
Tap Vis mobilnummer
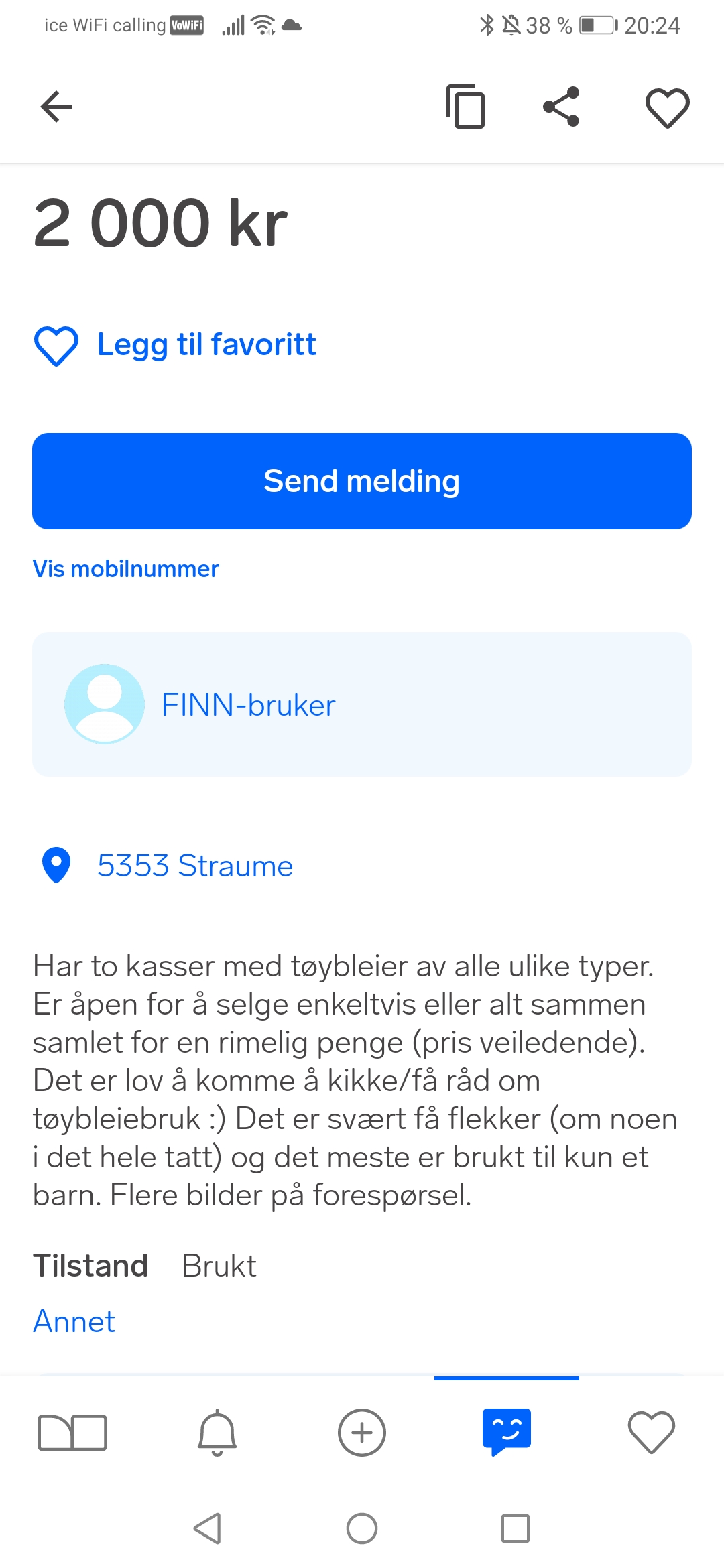coord(126,569)
